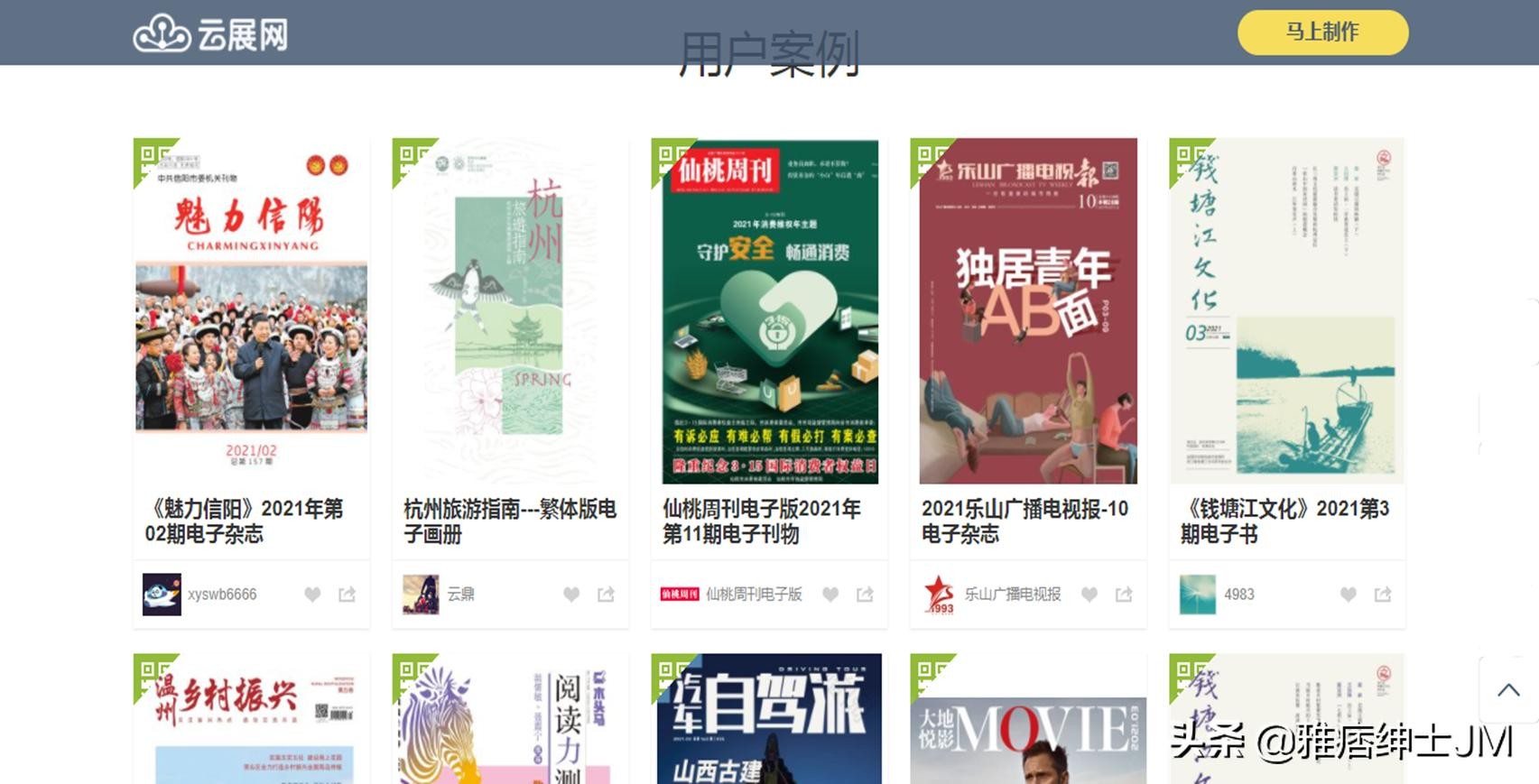Tap the 马上制作 button
The height and width of the screenshot is (784, 1539).
pos(1321,32)
